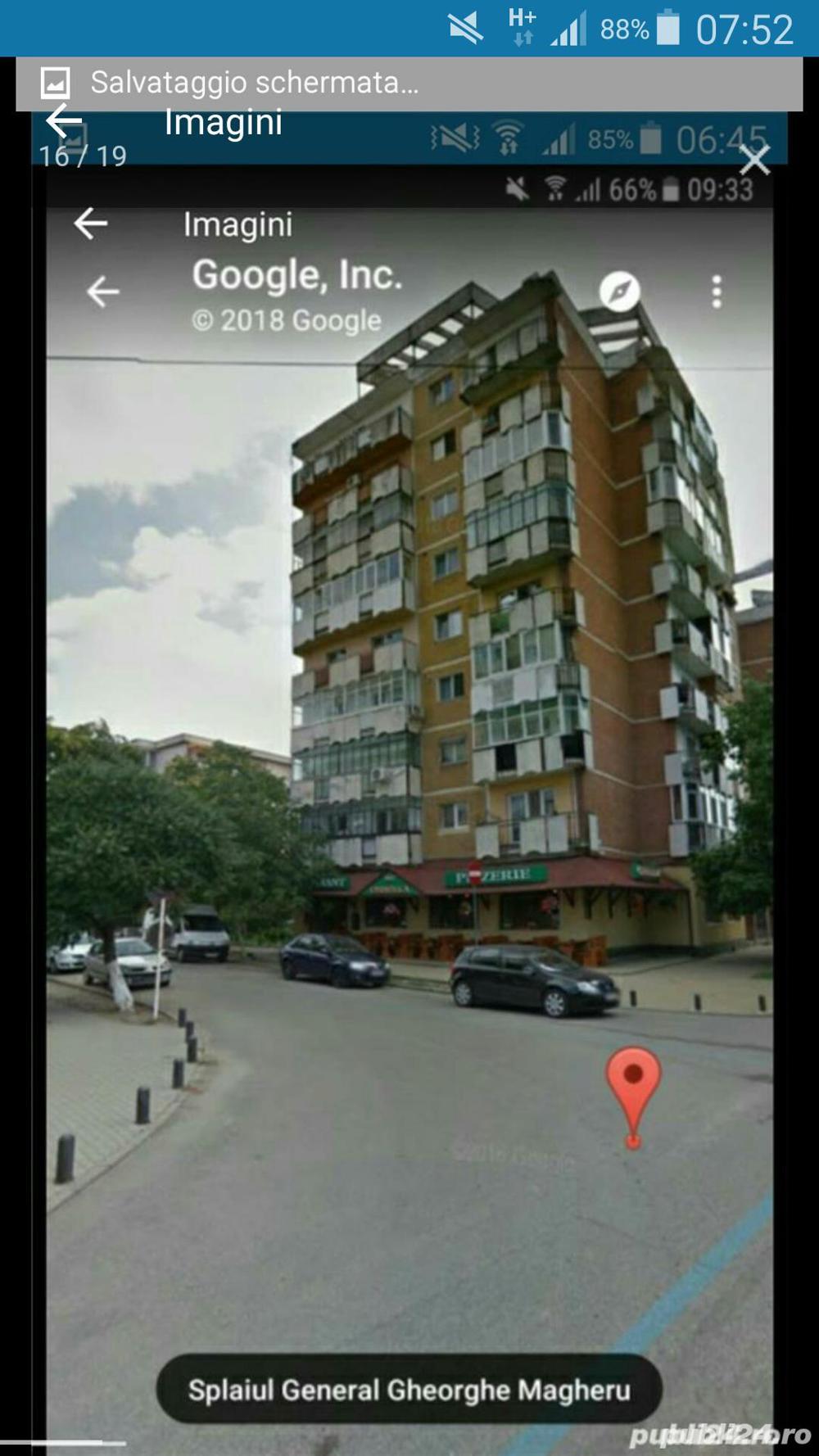Open the compass icon in Street View
The image size is (819, 1456).
[x=622, y=292]
